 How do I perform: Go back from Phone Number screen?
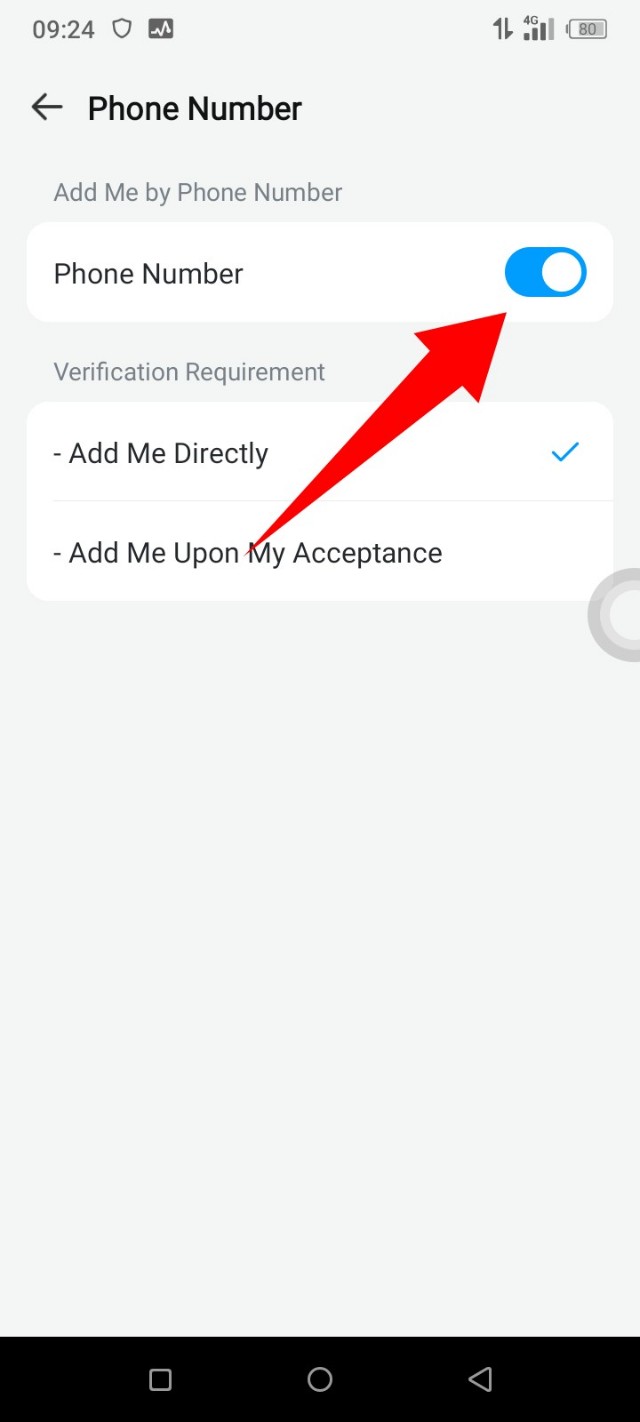click(47, 108)
